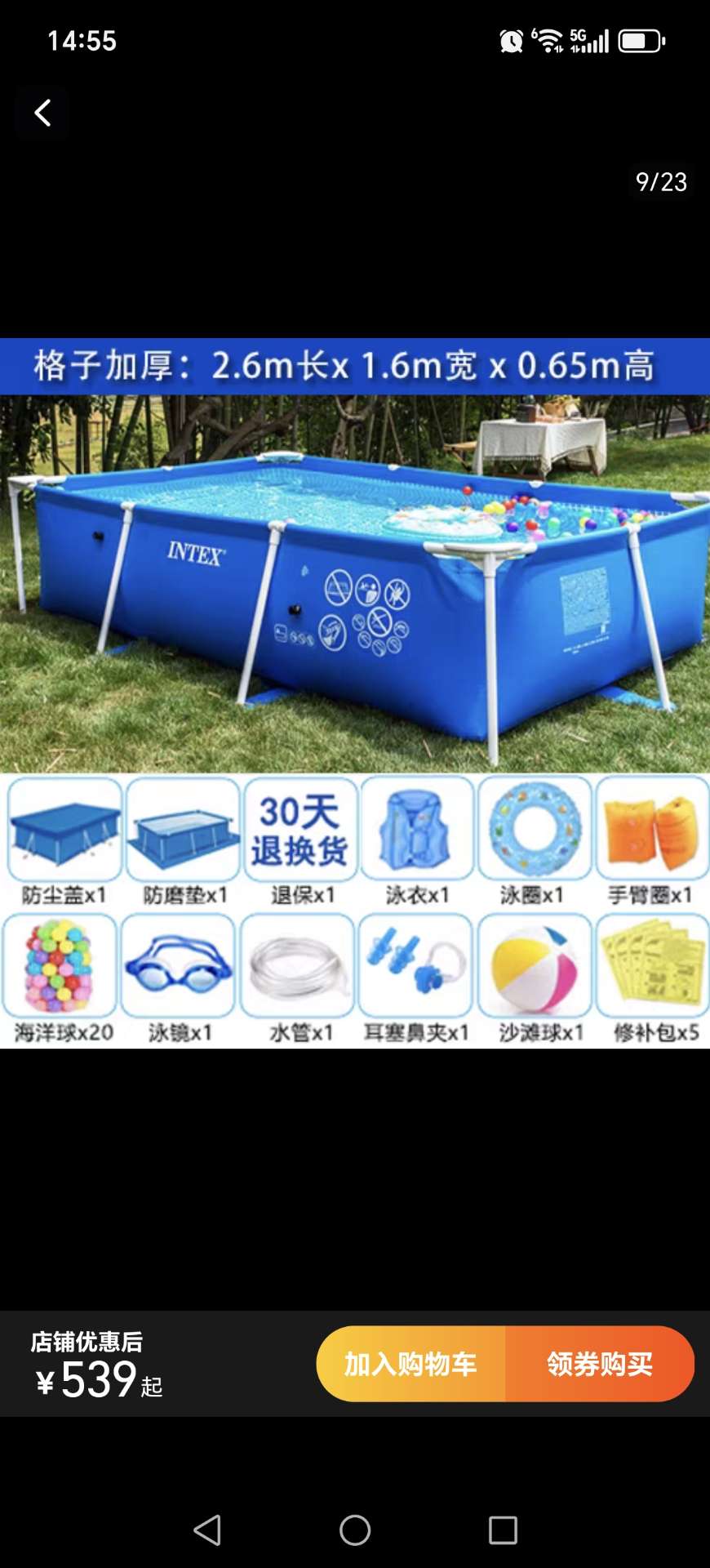Go back using the top-left arrow

(42, 113)
